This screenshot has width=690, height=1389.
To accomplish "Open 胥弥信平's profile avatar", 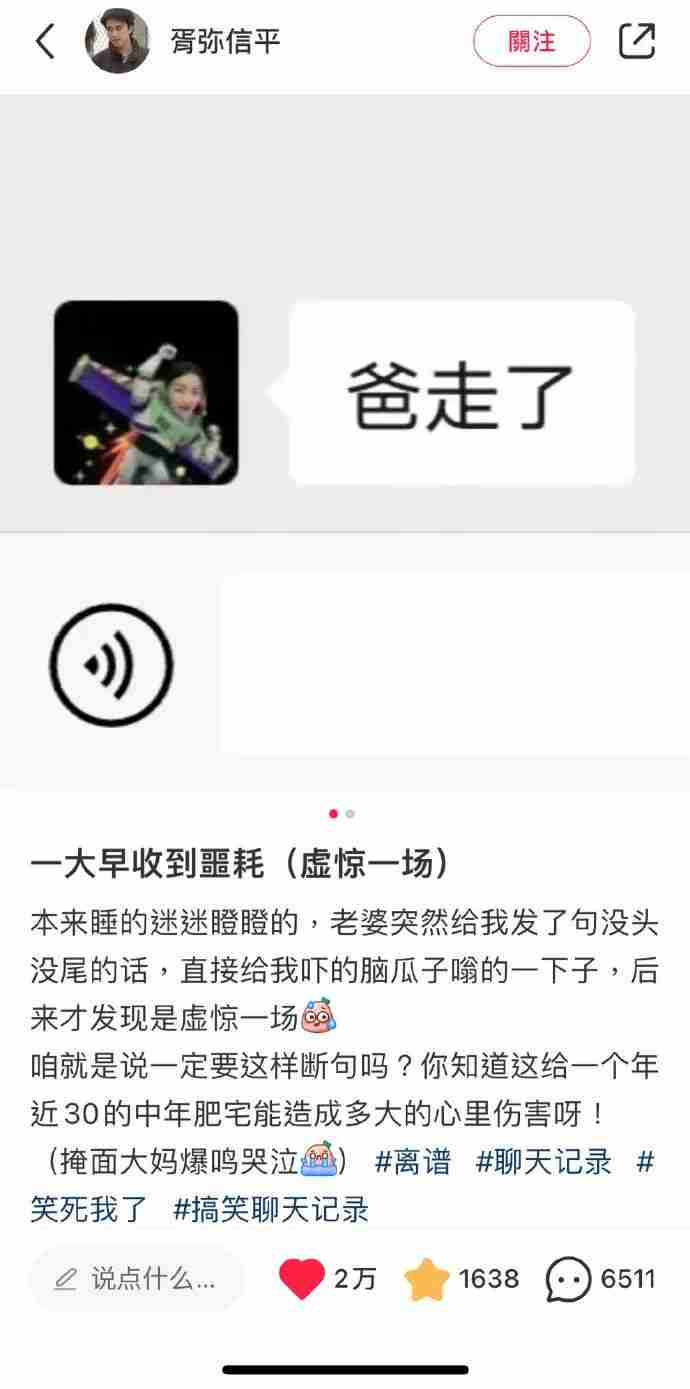I will click(117, 41).
